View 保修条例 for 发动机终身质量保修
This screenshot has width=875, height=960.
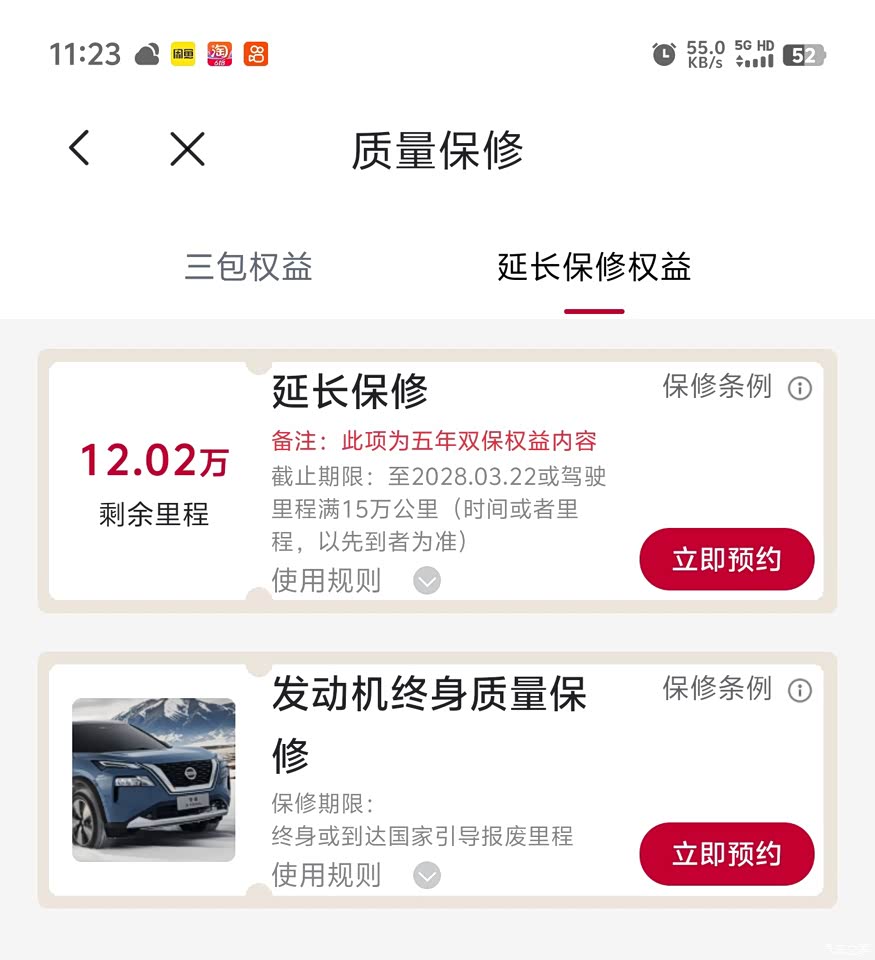(x=736, y=689)
